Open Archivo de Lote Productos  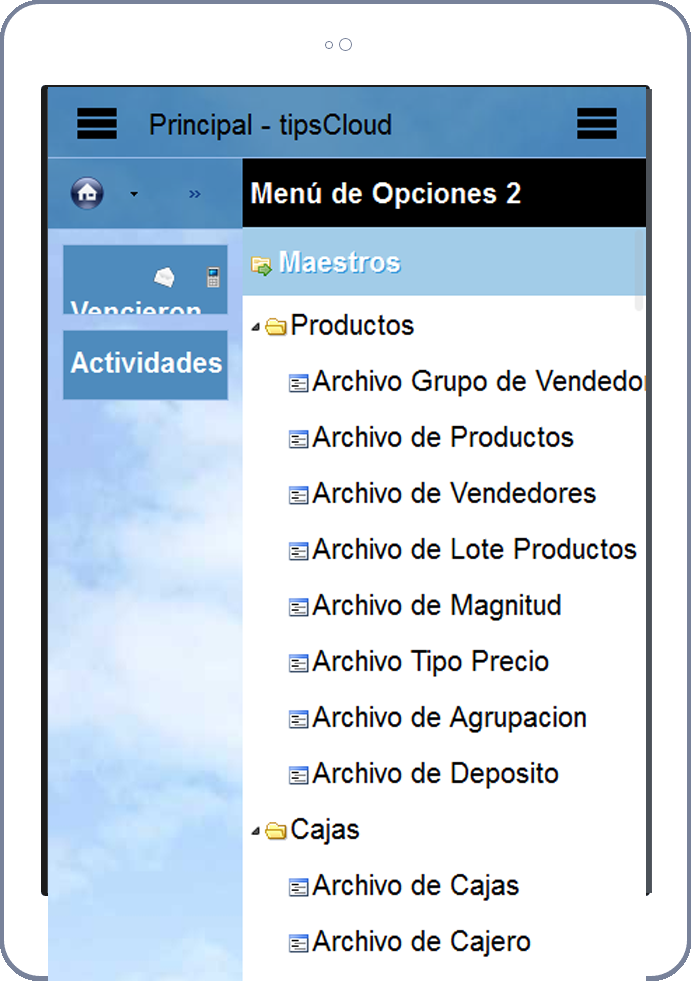pos(473,550)
